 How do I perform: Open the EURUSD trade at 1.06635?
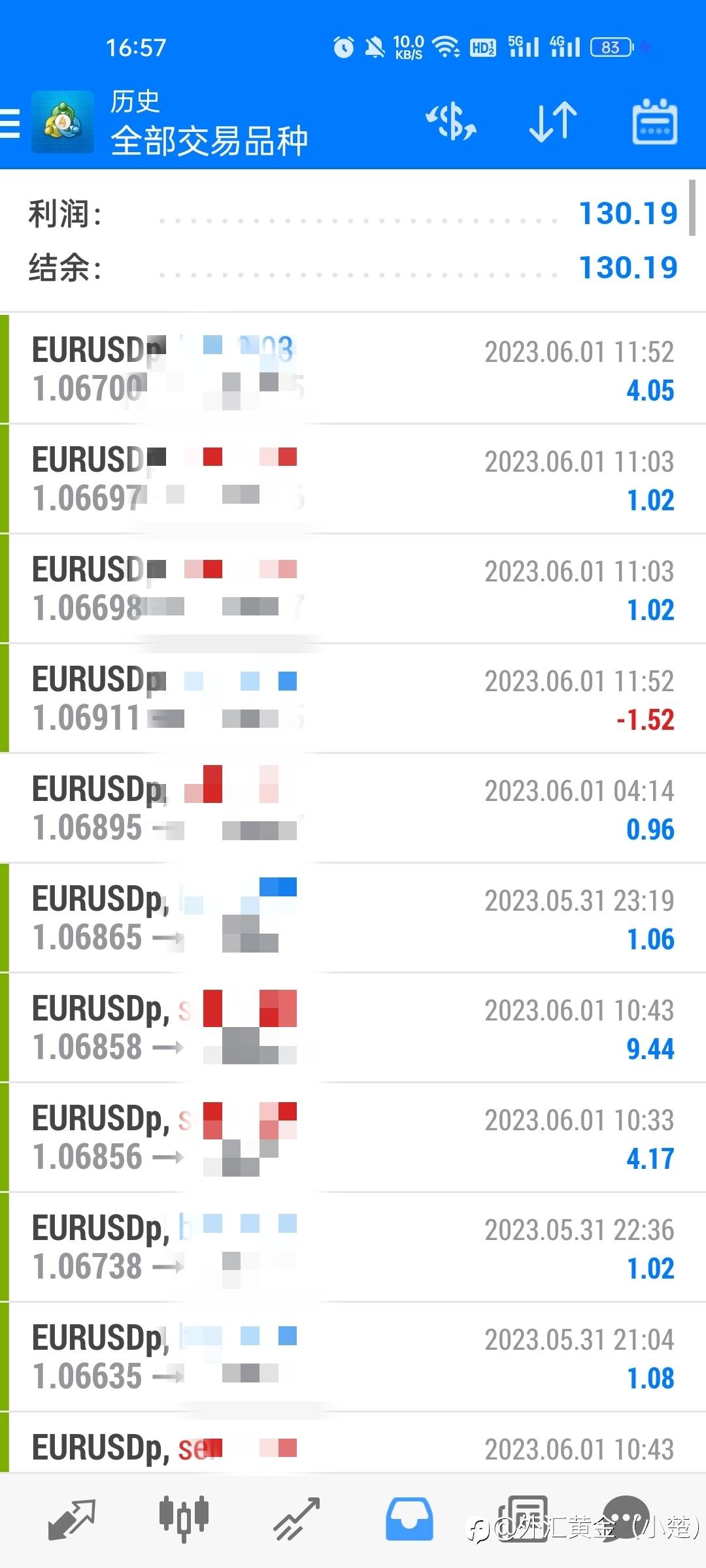(x=353, y=1357)
